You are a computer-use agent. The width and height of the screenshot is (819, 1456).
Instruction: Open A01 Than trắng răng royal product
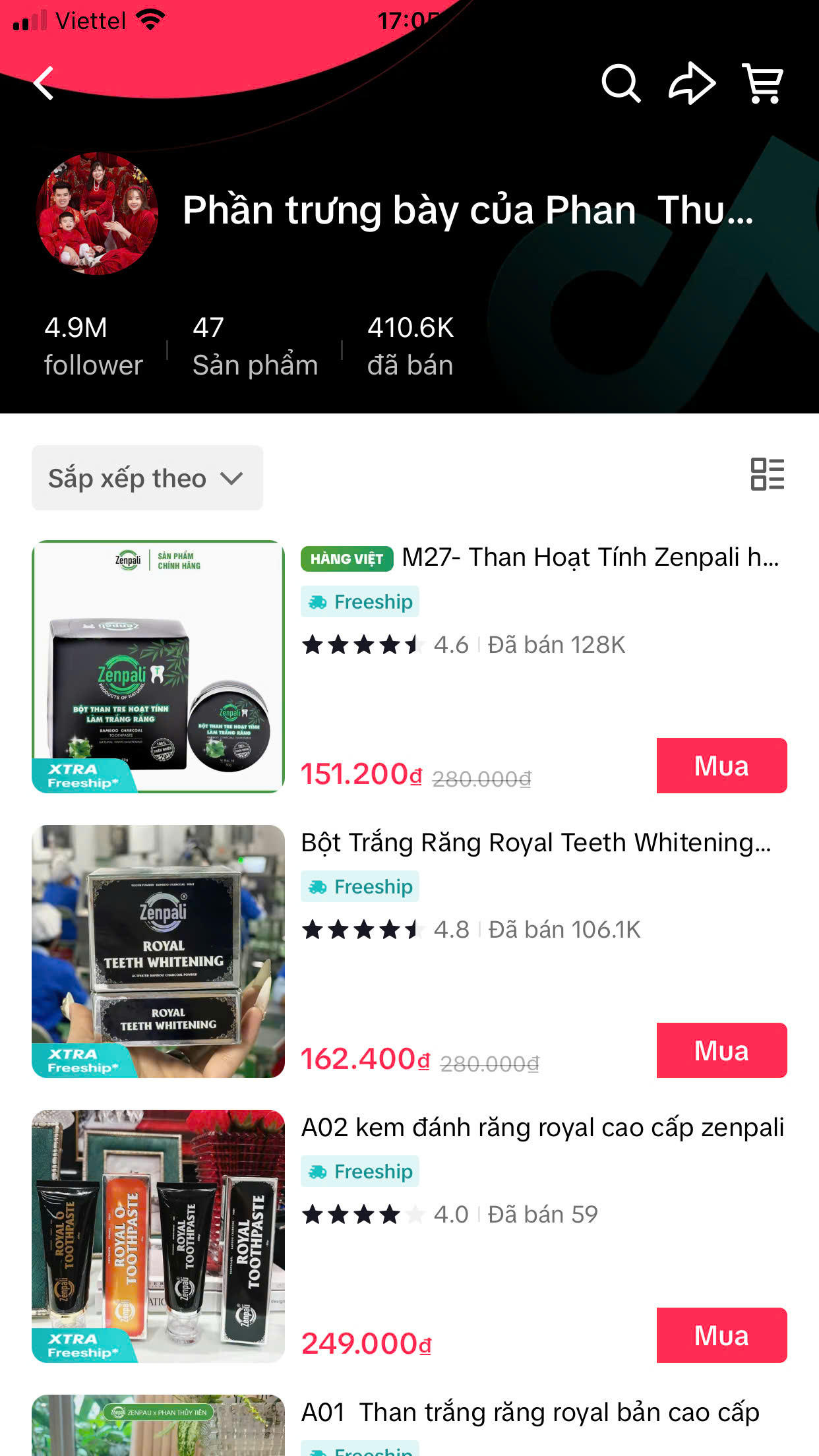tap(530, 1412)
